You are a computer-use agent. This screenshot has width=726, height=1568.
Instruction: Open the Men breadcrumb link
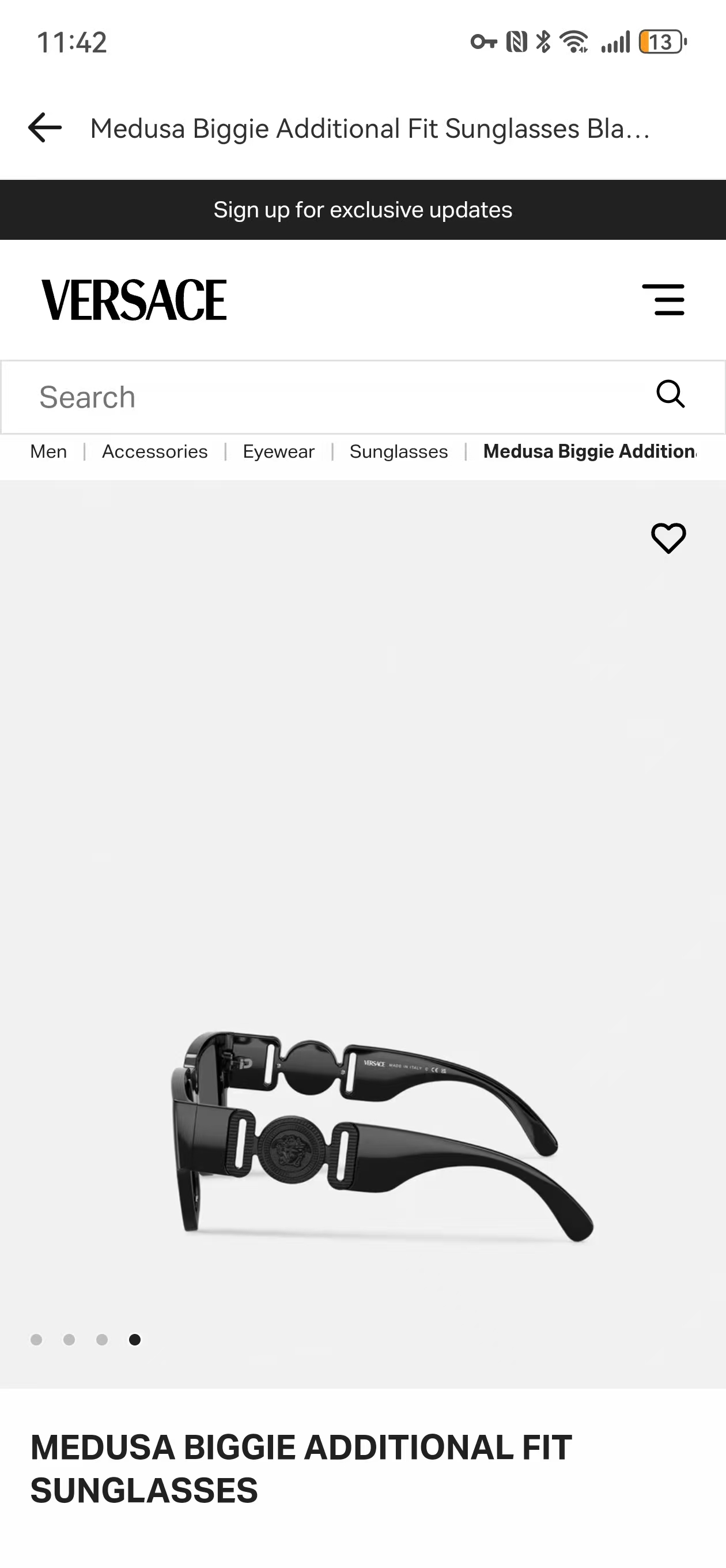[48, 451]
